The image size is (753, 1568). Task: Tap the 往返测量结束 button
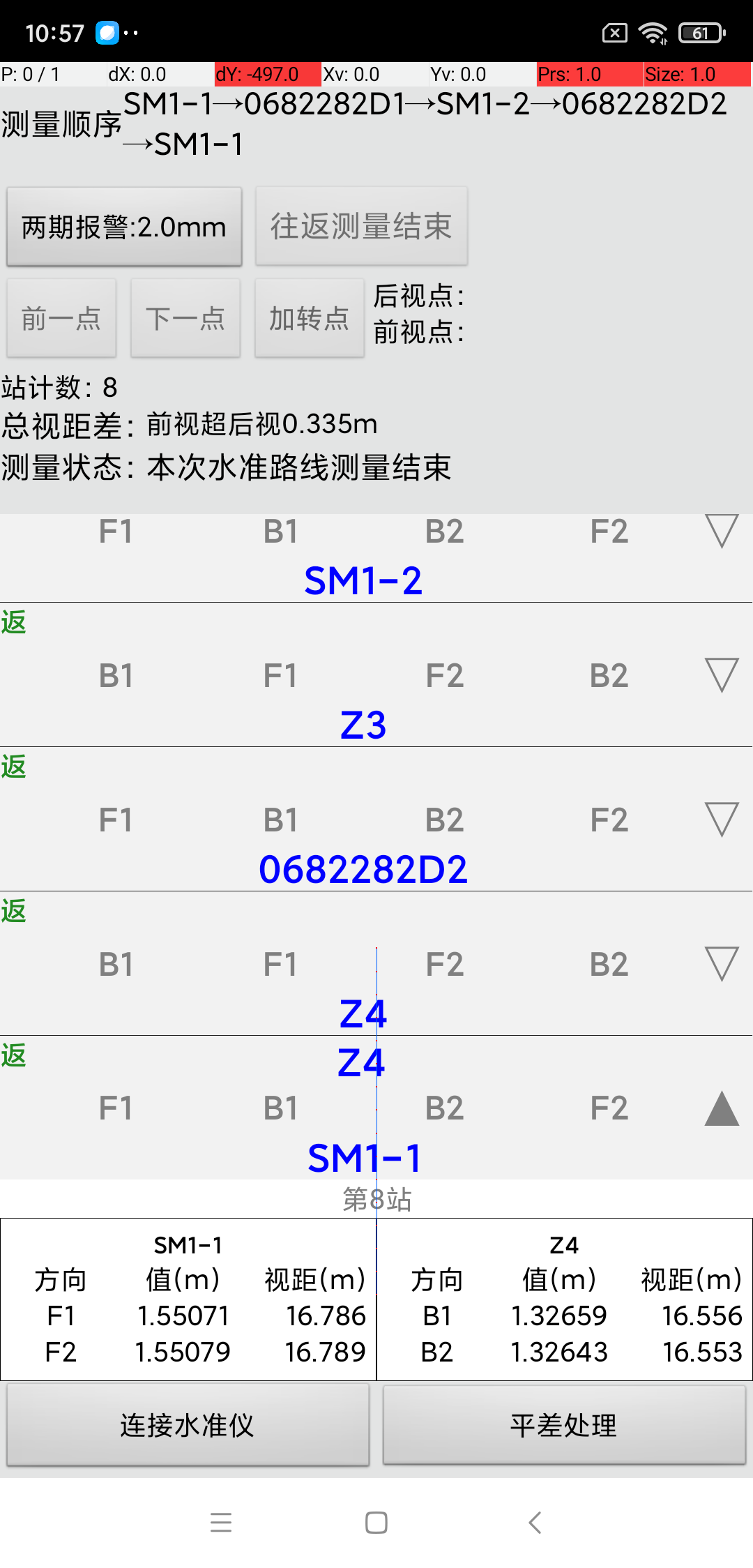point(361,227)
